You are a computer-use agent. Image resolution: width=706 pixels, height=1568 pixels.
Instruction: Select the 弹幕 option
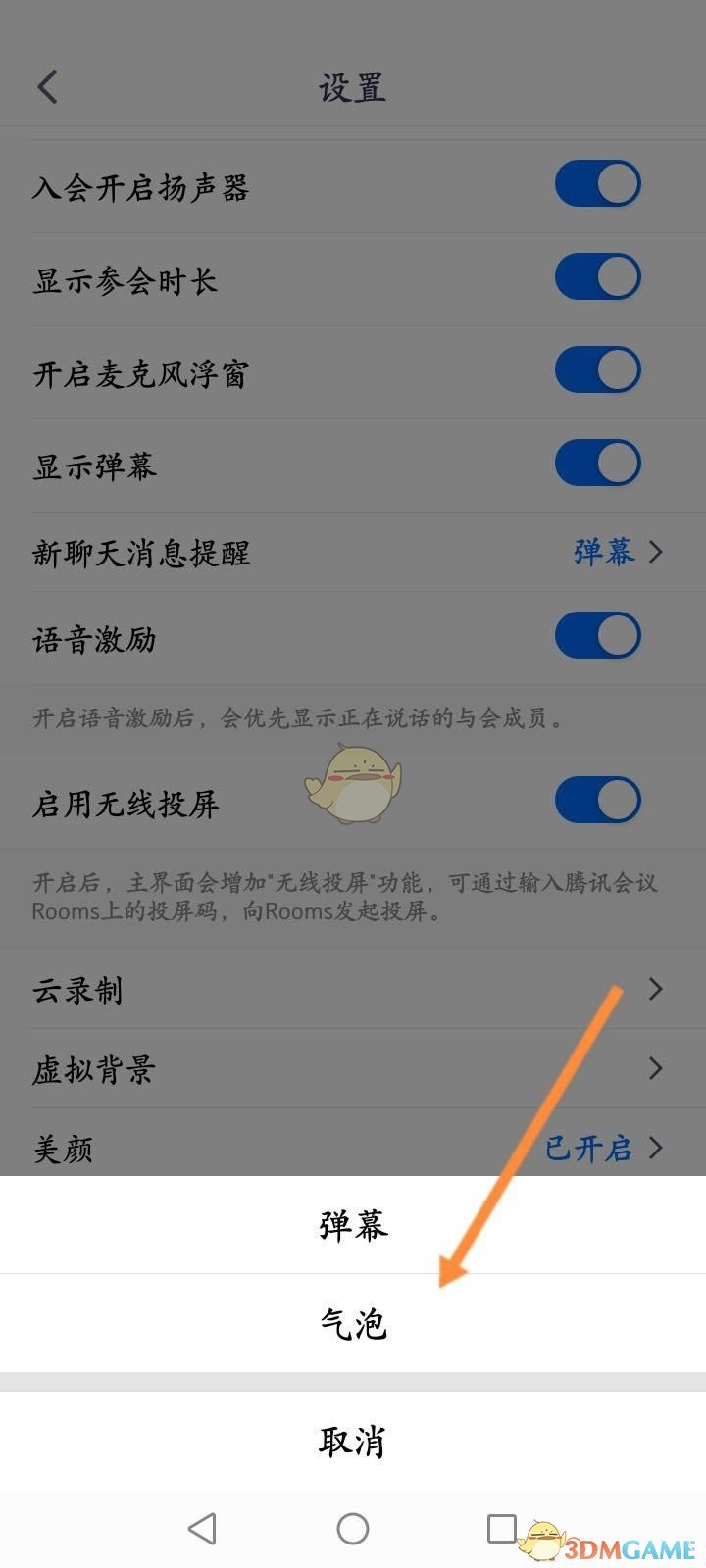tap(353, 1225)
